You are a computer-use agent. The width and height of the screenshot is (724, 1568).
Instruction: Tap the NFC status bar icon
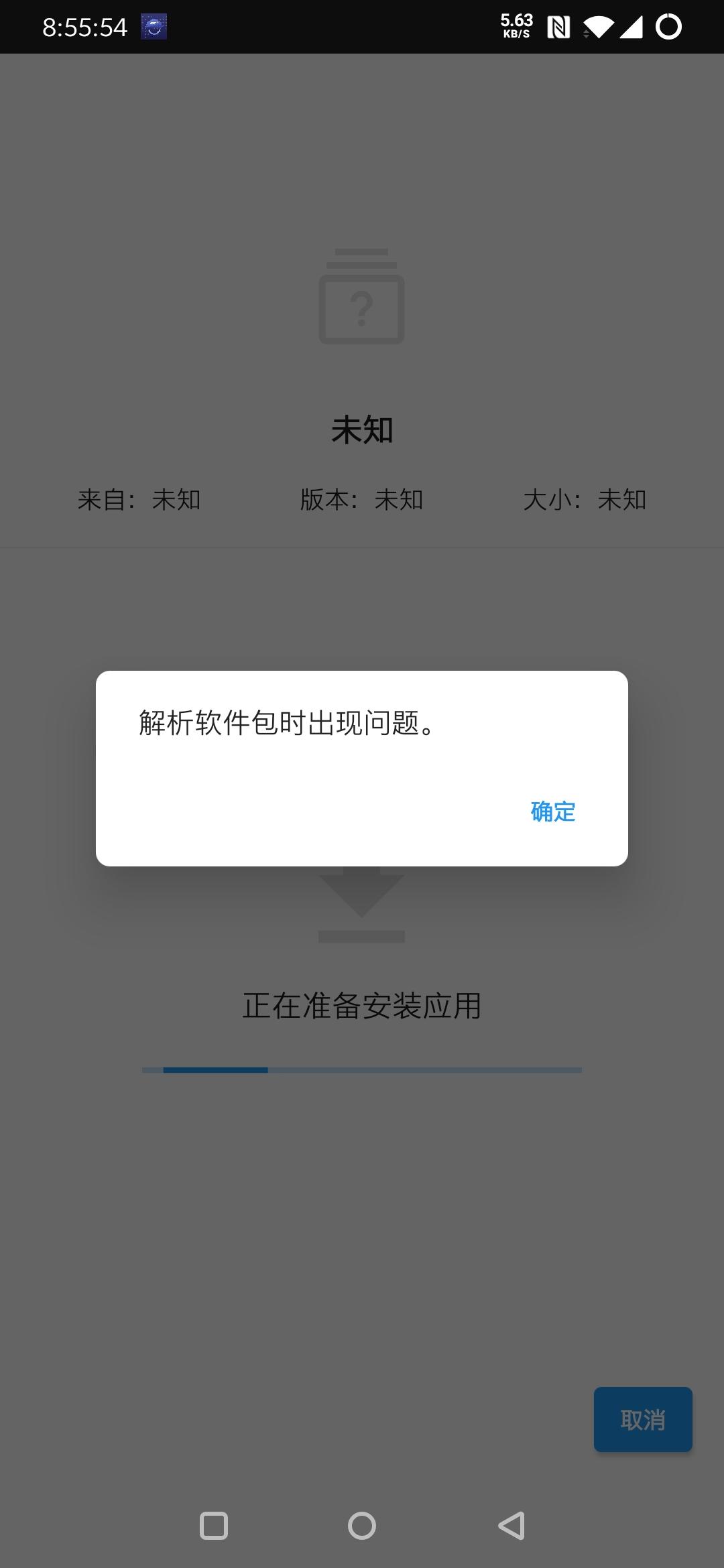[x=558, y=27]
